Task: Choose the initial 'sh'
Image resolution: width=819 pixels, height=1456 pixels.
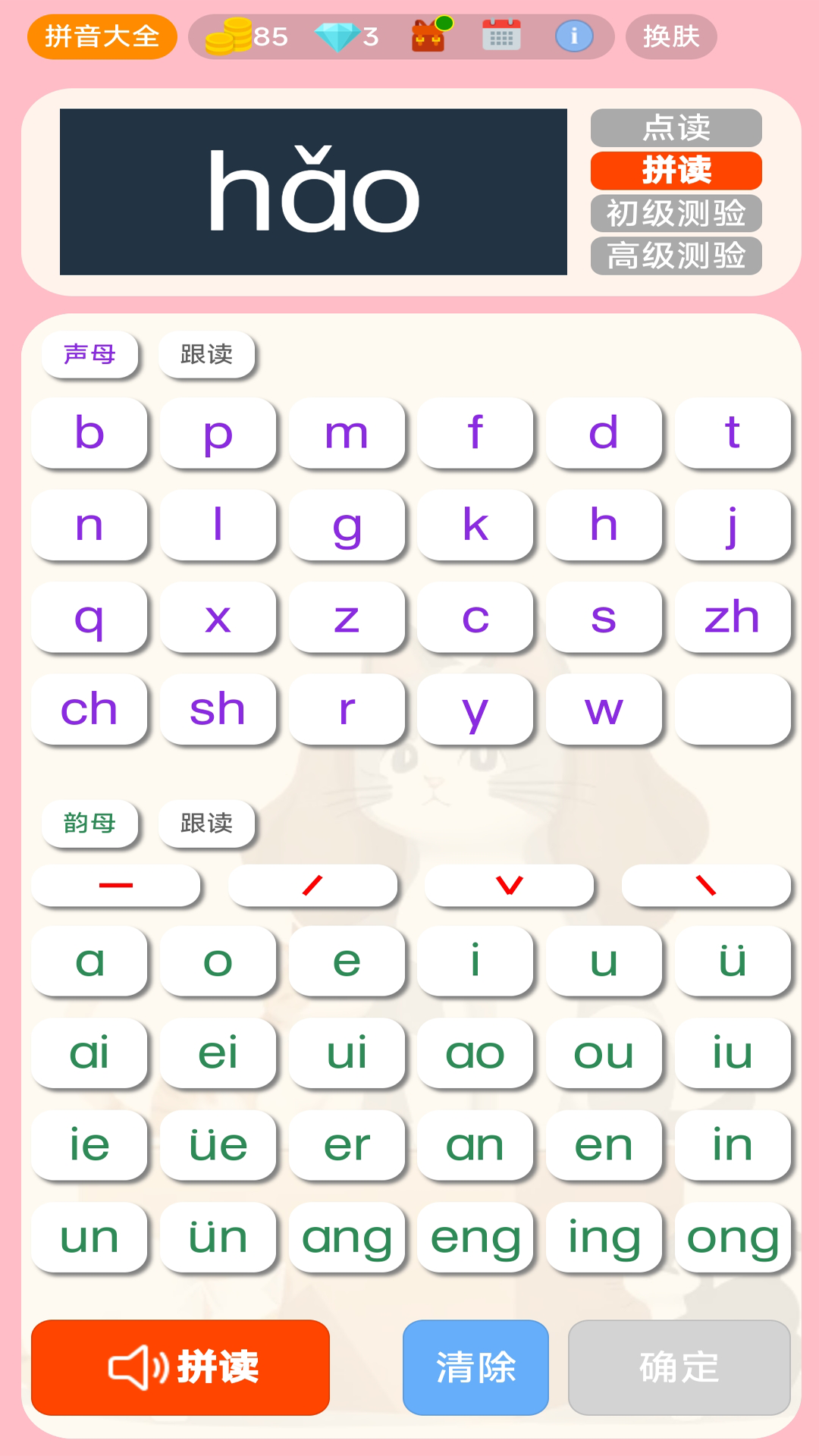Action: (x=218, y=709)
